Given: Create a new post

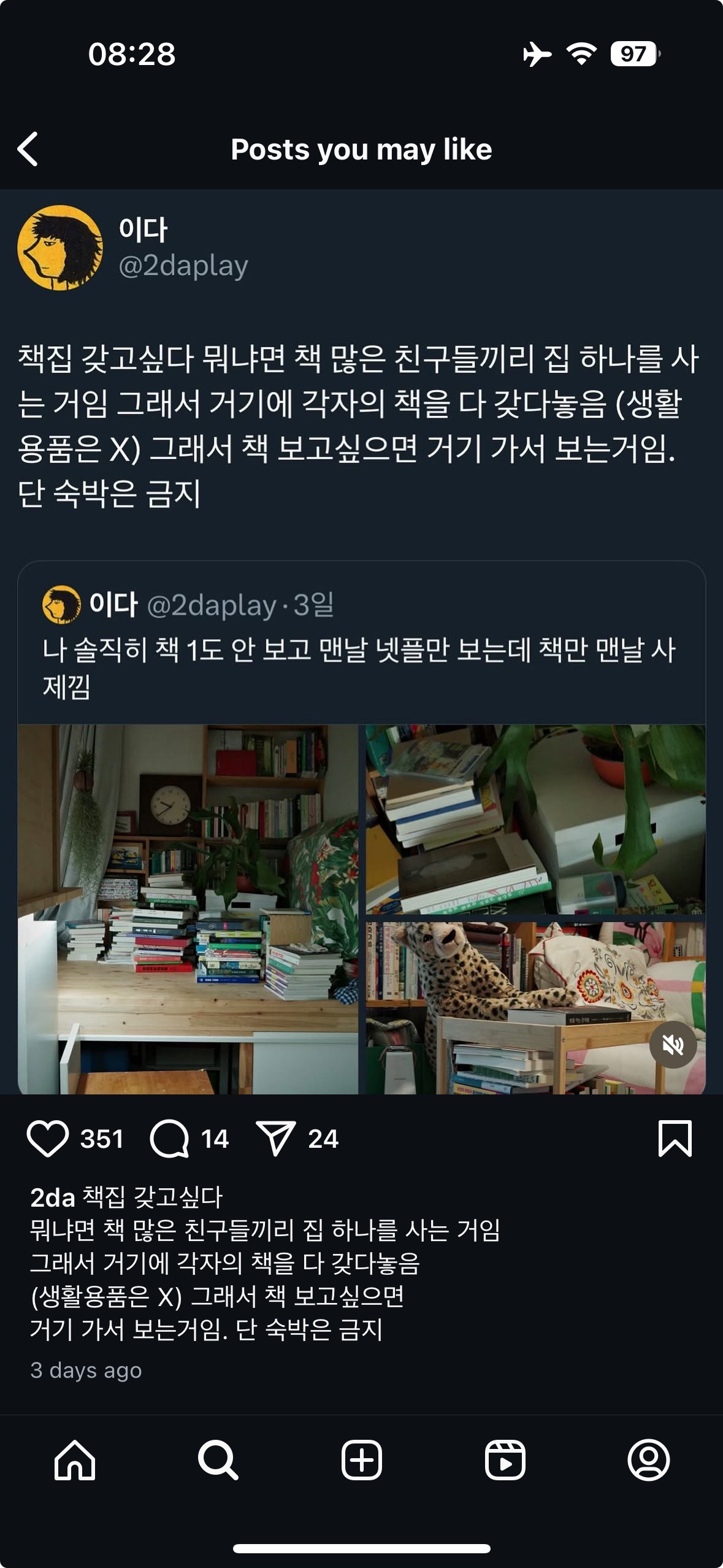Looking at the screenshot, I should click(x=361, y=1460).
